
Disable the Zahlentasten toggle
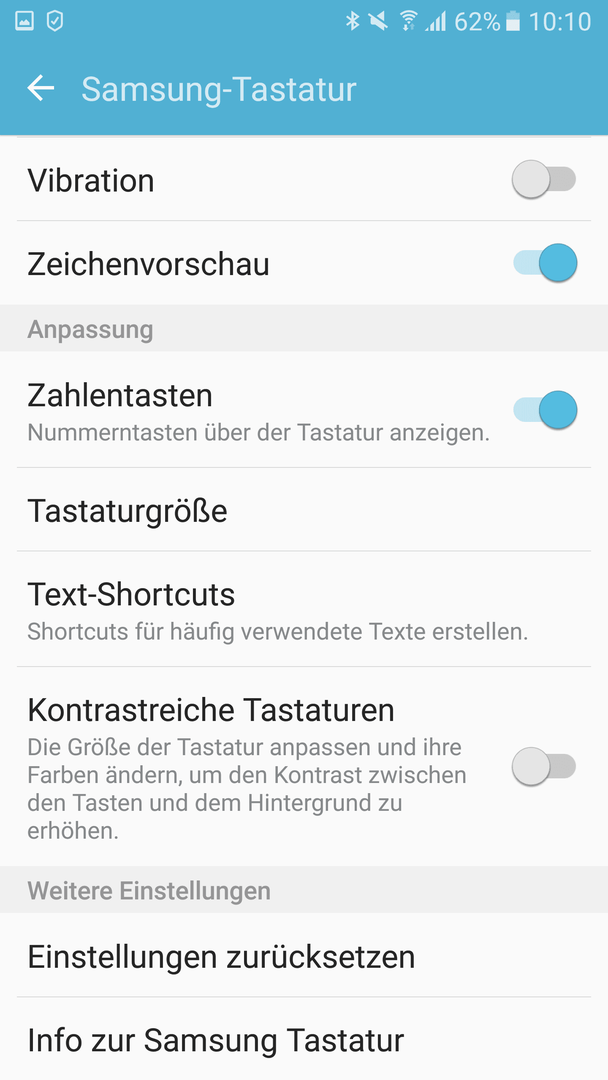pyautogui.click(x=544, y=410)
